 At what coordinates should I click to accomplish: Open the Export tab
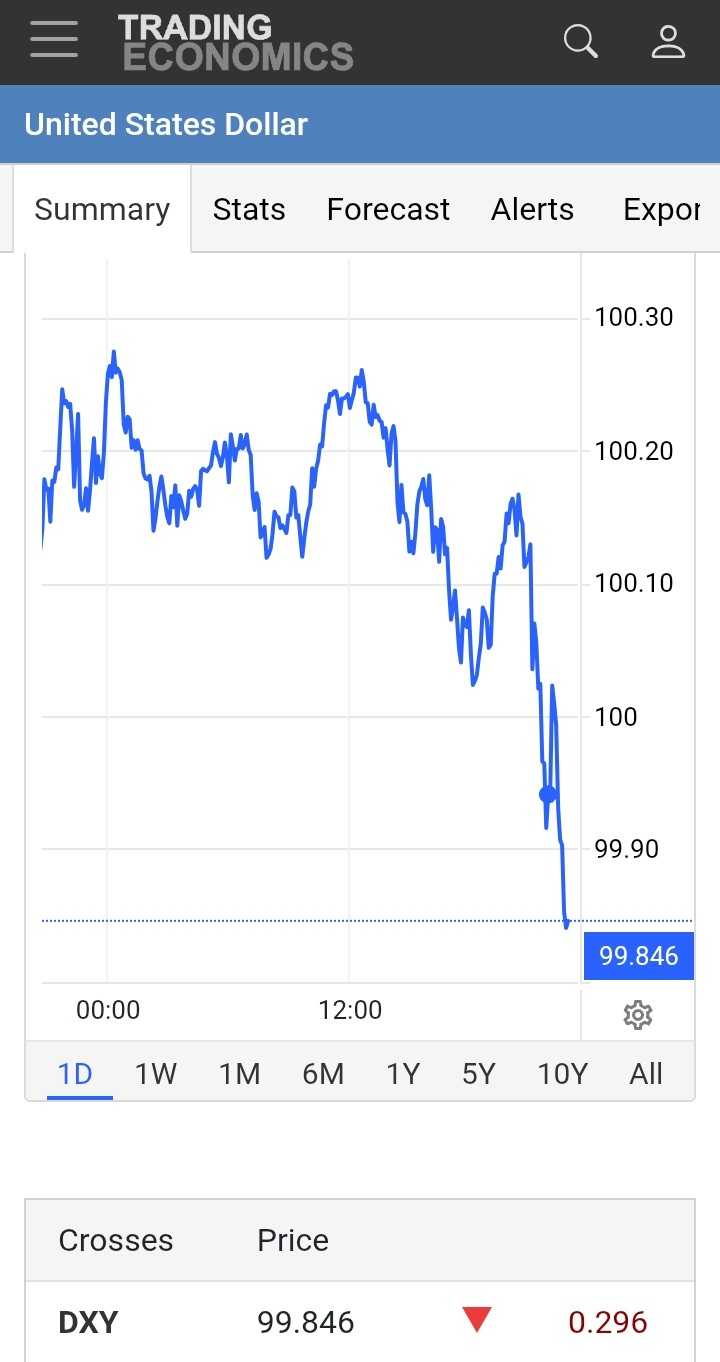pos(660,210)
